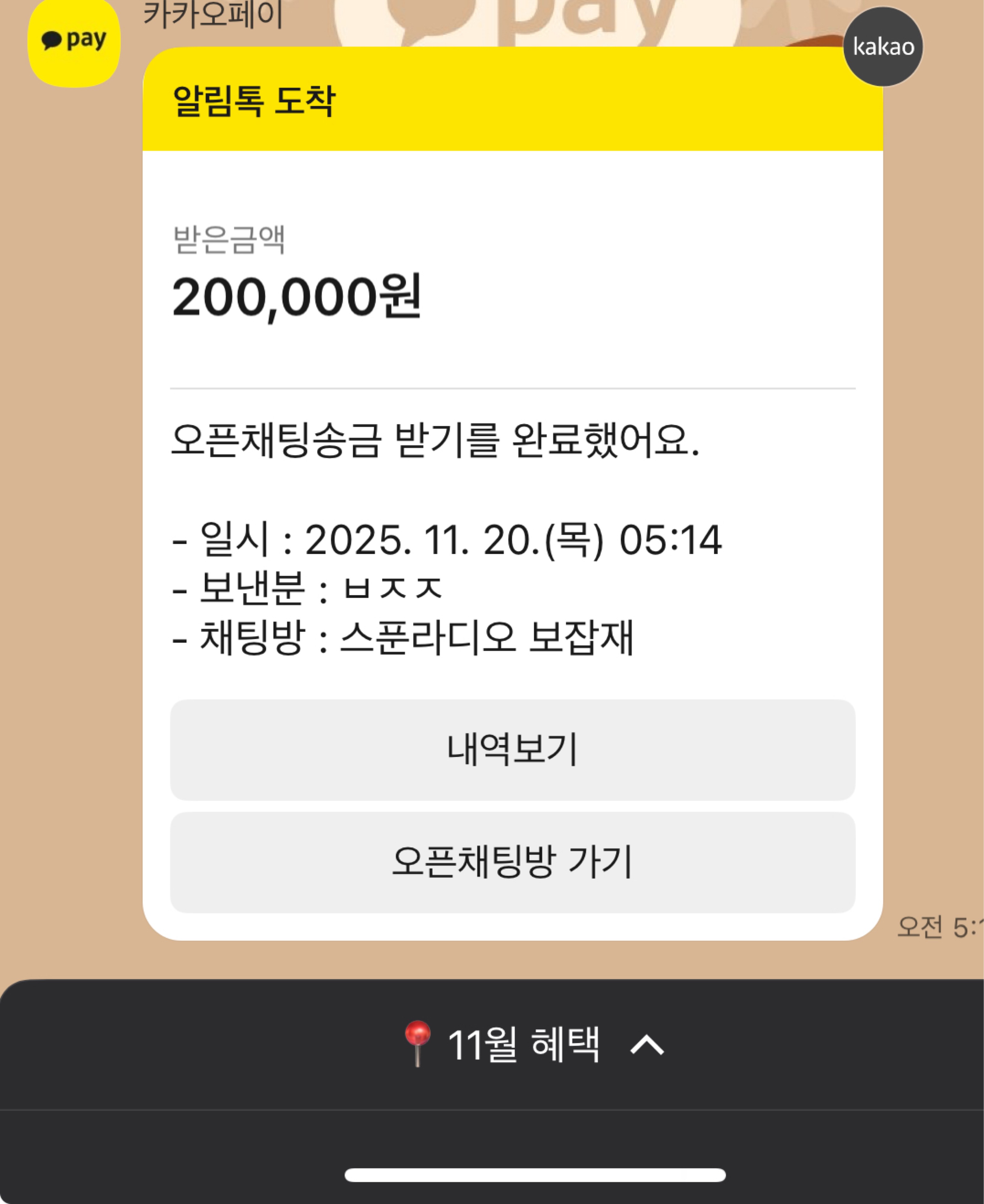984x1204 pixels.
Task: Expand the 11월 혜택 menu
Action: coord(532,1044)
